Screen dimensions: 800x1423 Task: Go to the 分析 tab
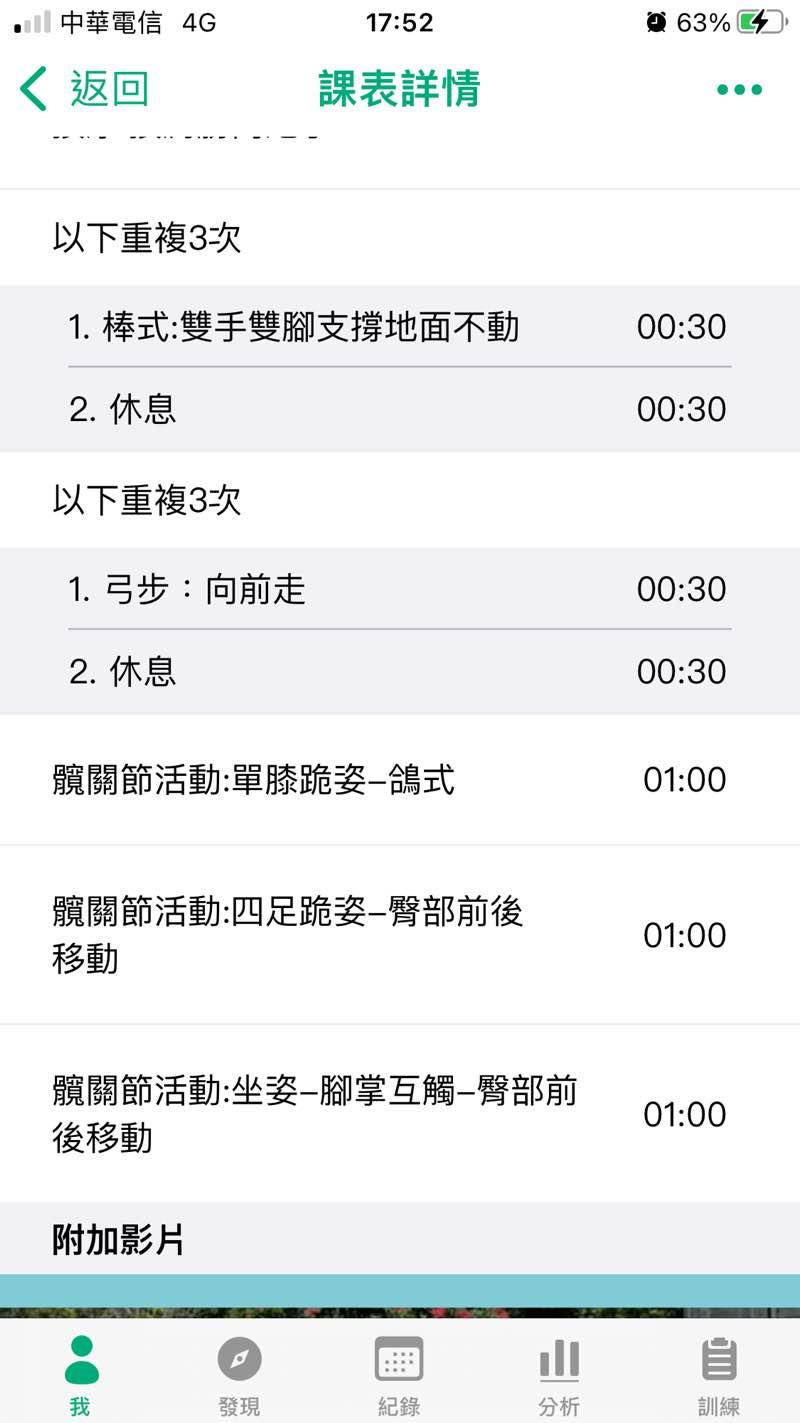(559, 1375)
